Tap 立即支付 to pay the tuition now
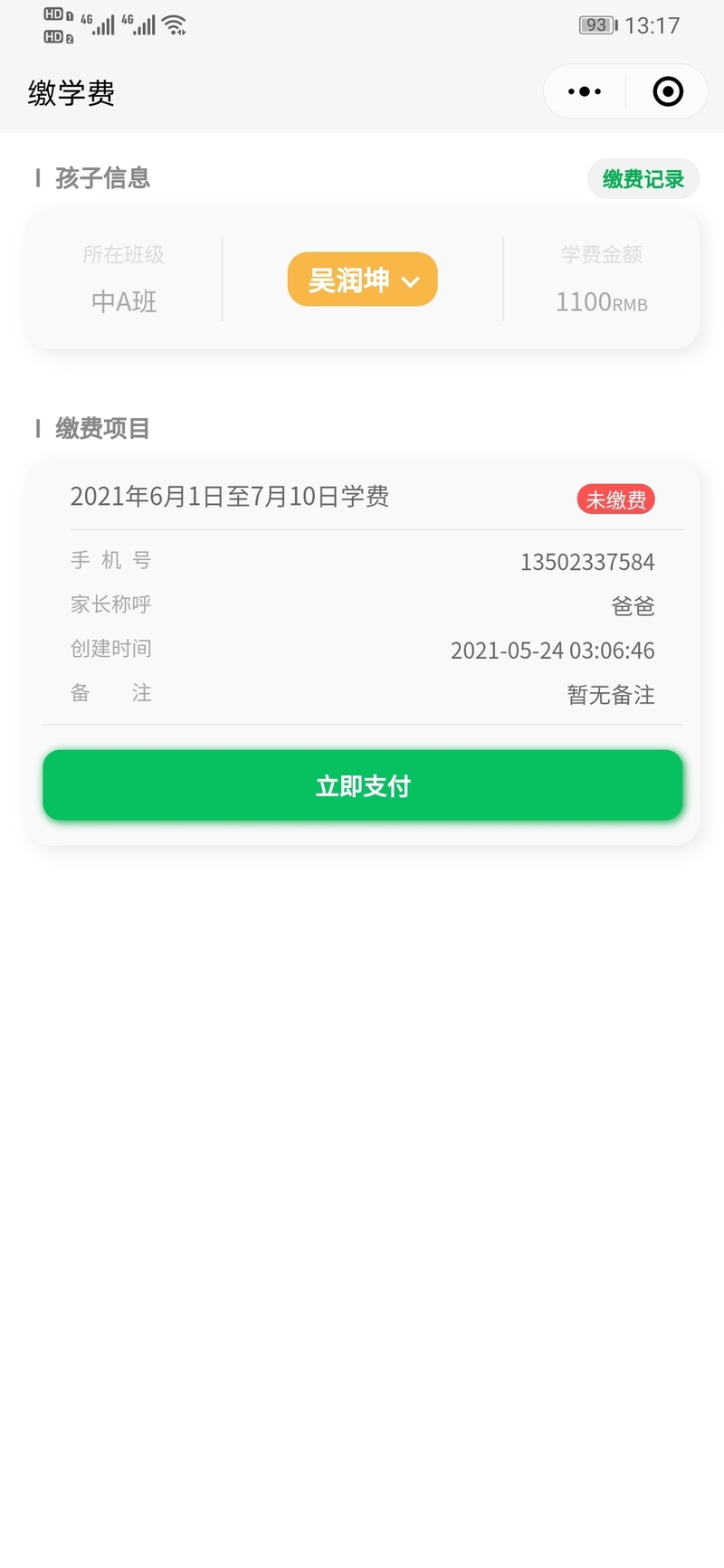The image size is (724, 1568). click(363, 785)
